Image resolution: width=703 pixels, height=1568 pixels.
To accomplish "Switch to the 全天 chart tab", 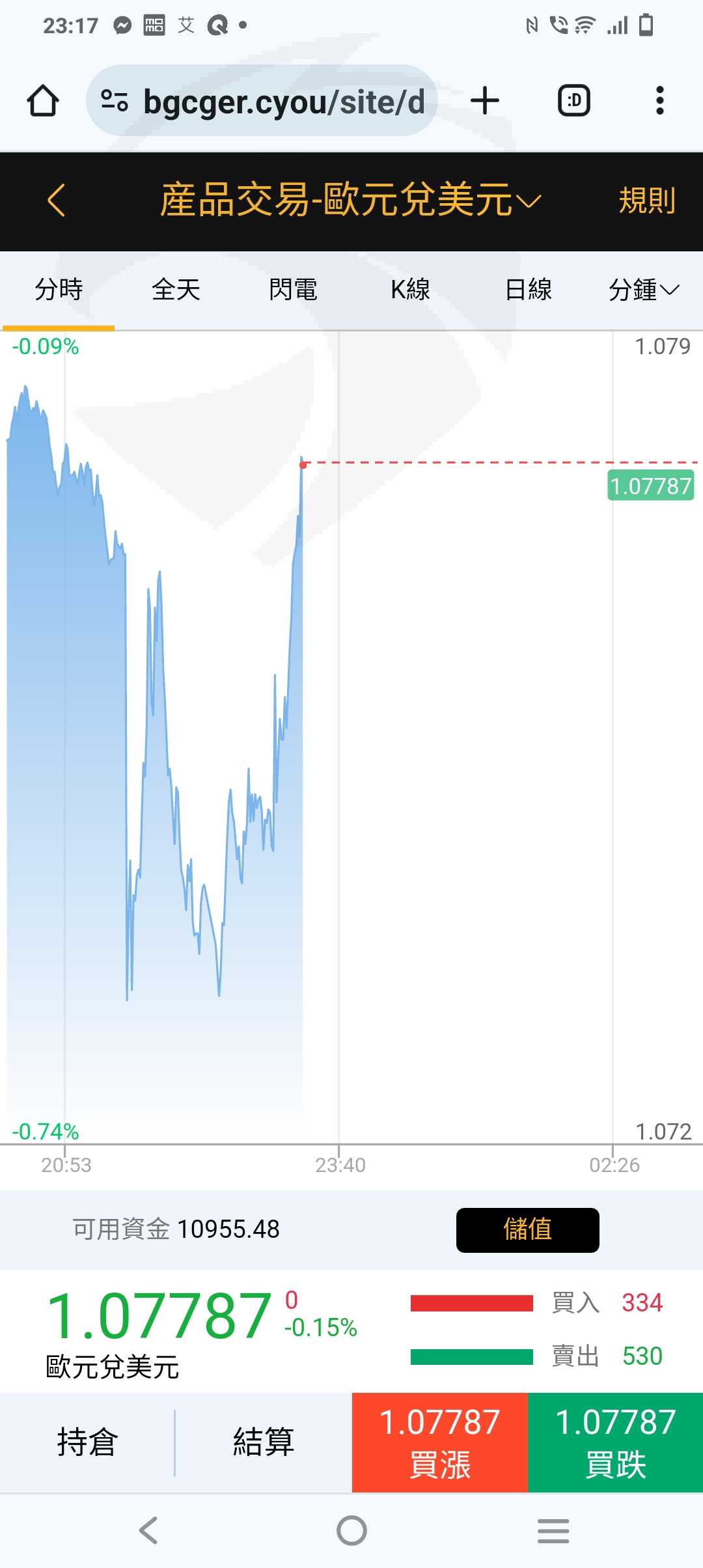I will coord(176,290).
